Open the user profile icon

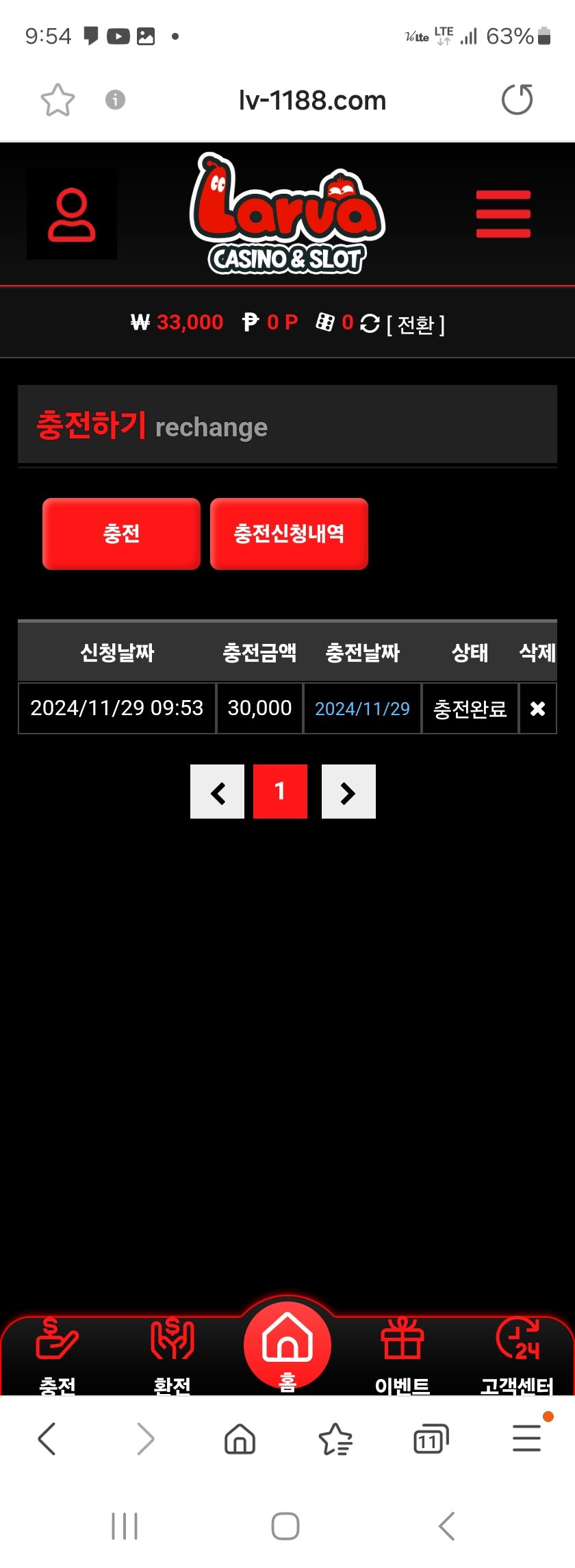(72, 215)
